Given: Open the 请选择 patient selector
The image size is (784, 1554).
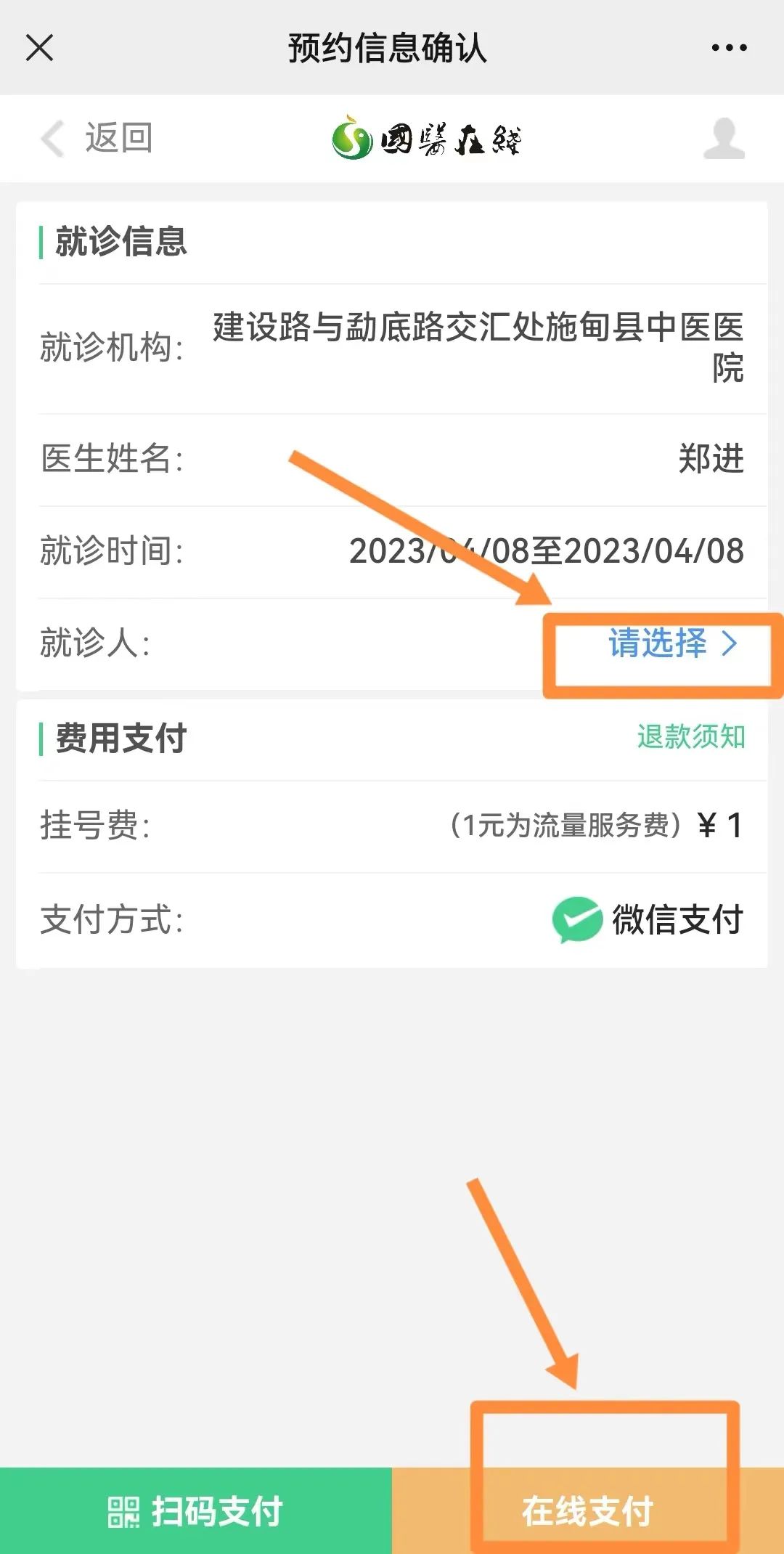Looking at the screenshot, I should coord(656,645).
